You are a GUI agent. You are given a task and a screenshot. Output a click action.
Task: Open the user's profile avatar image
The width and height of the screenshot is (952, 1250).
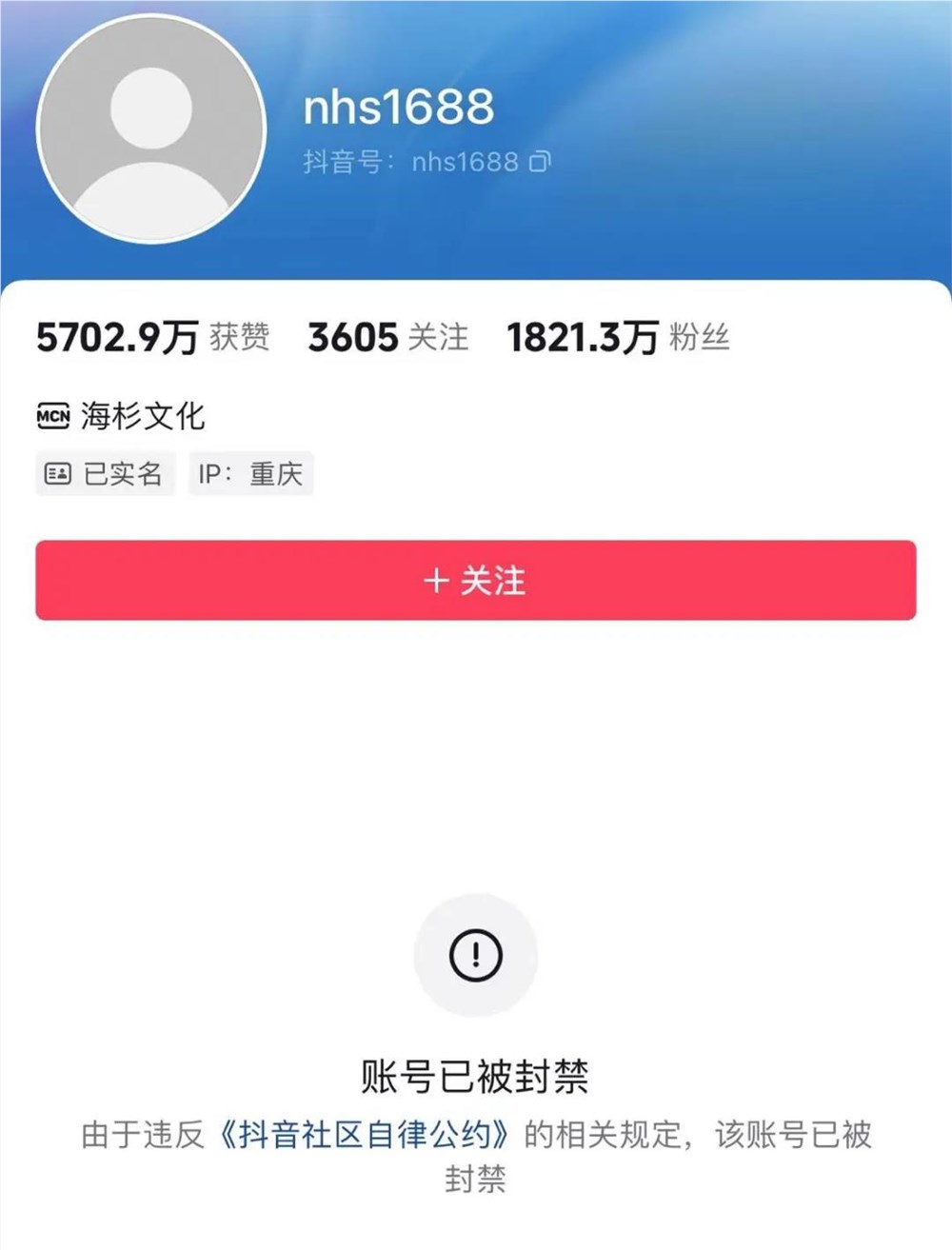pyautogui.click(x=152, y=129)
